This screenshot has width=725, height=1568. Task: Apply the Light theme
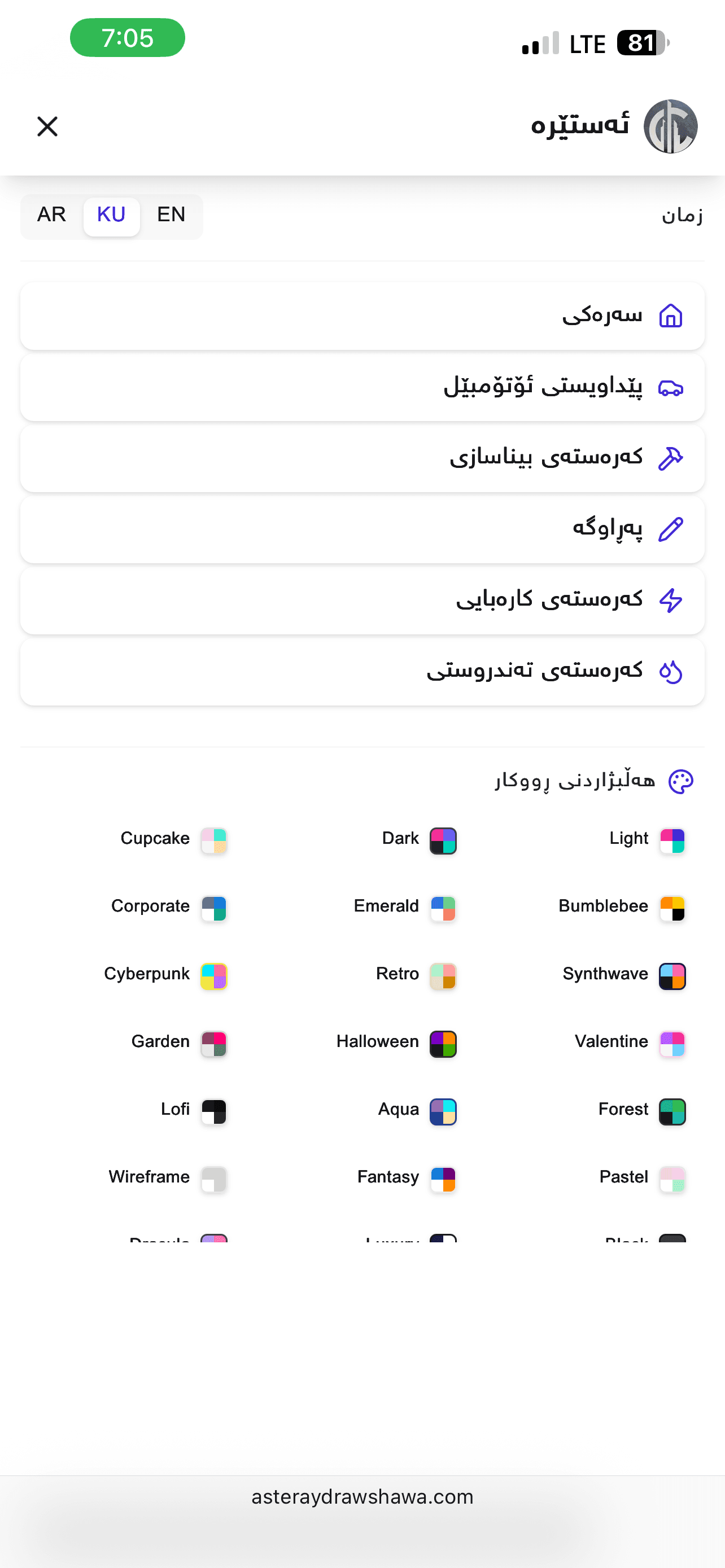coord(646,840)
